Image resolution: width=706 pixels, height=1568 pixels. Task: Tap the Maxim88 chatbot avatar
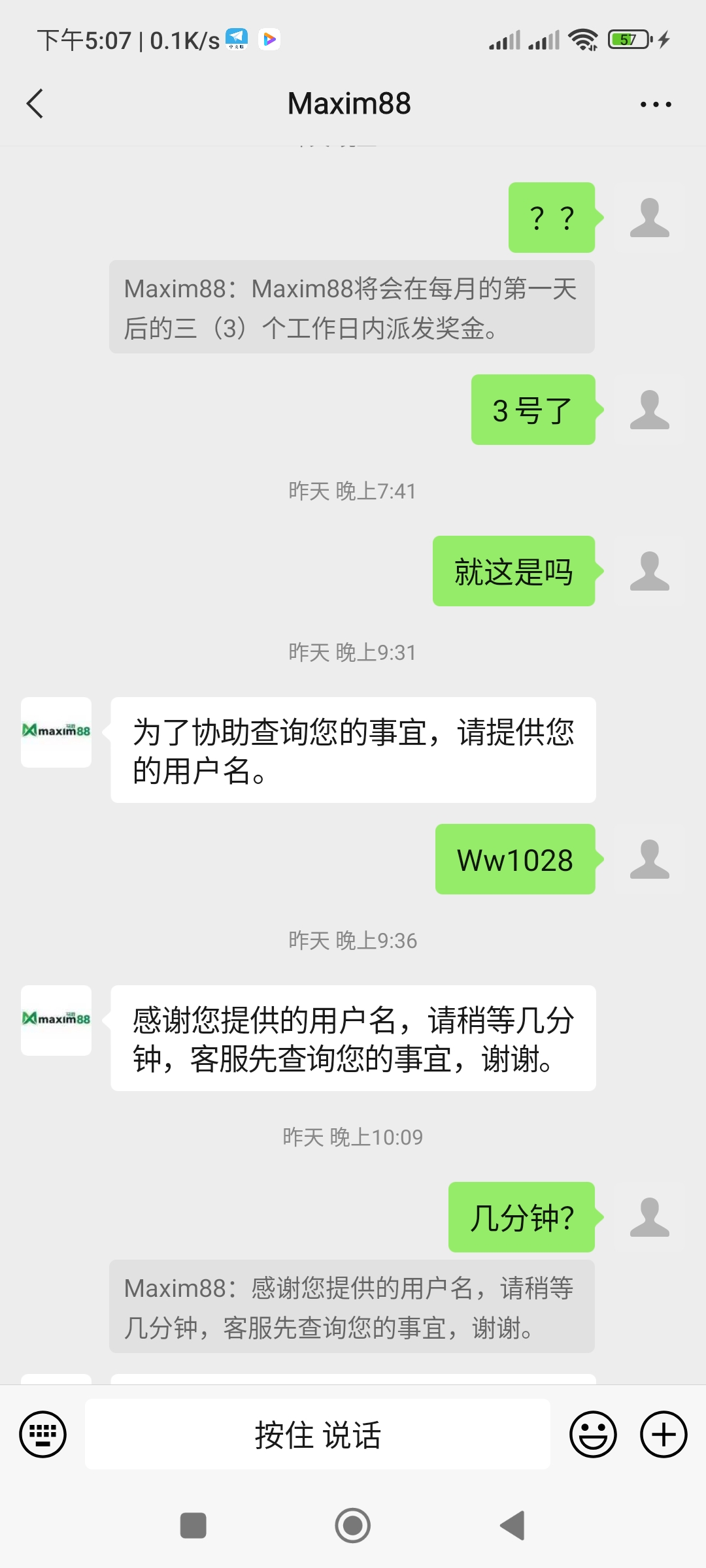pos(56,732)
